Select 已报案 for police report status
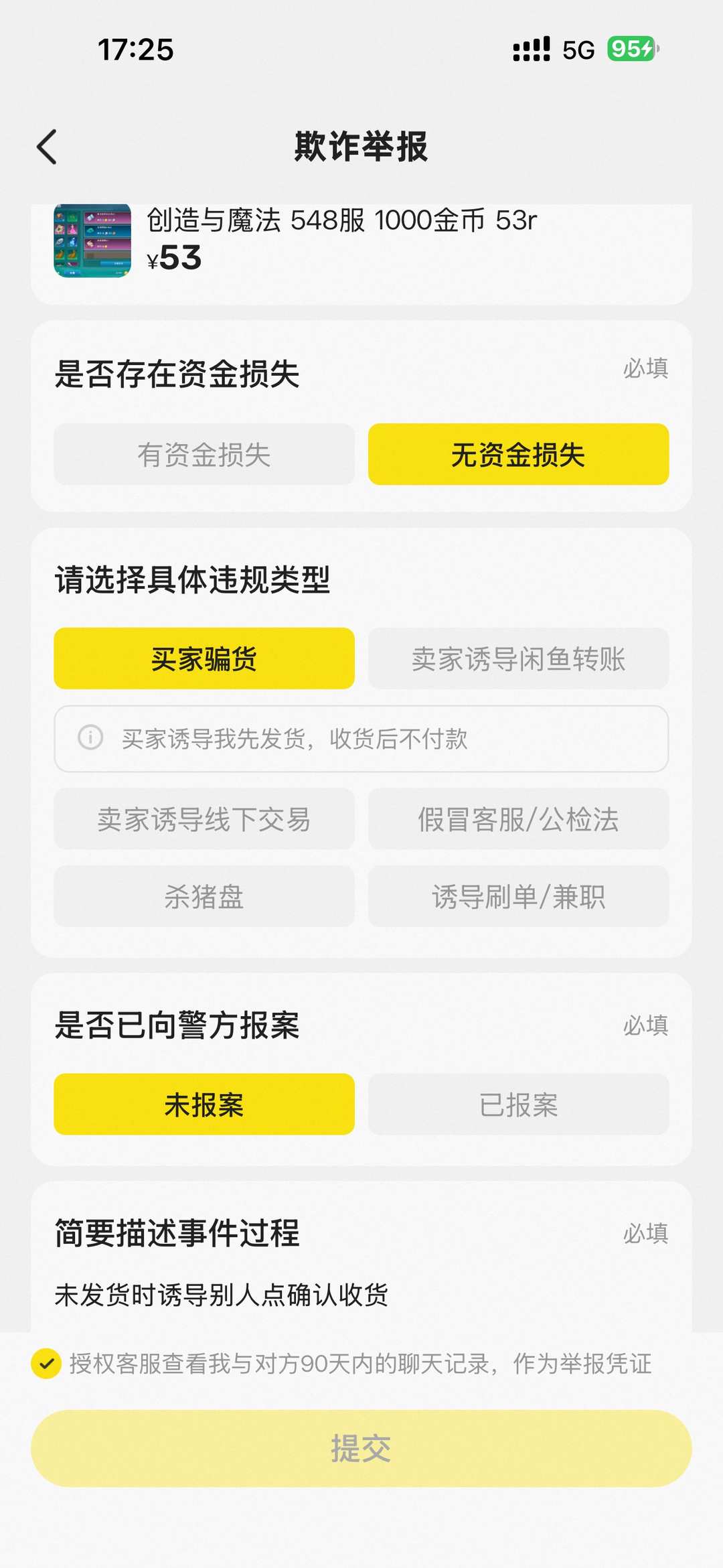 pyautogui.click(x=518, y=1104)
